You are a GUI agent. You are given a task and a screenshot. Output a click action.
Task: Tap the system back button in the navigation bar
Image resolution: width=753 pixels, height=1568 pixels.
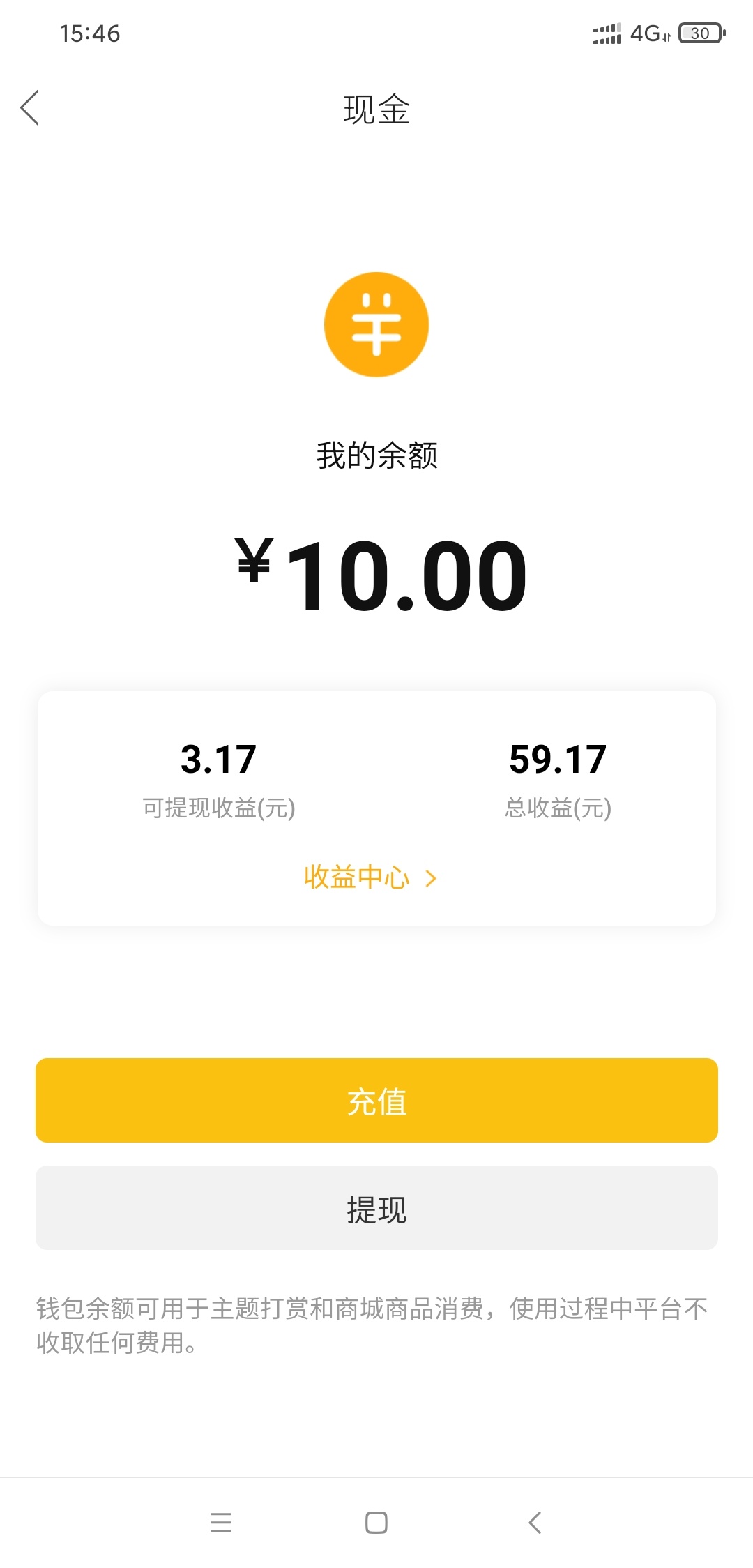coord(535,1522)
